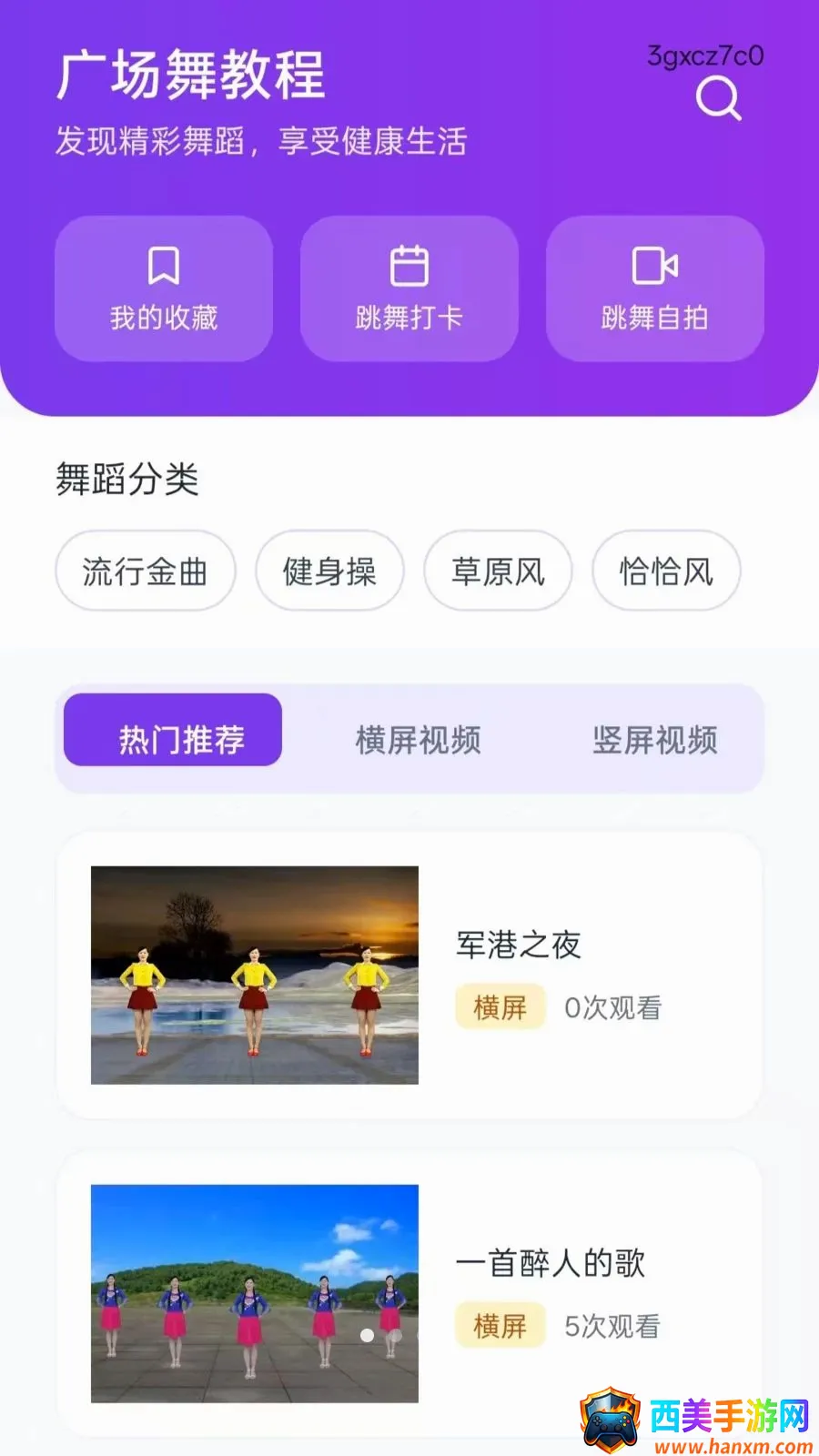Open the 一首醉人的歌 video card
Image resolution: width=819 pixels, height=1456 pixels.
[x=409, y=1293]
